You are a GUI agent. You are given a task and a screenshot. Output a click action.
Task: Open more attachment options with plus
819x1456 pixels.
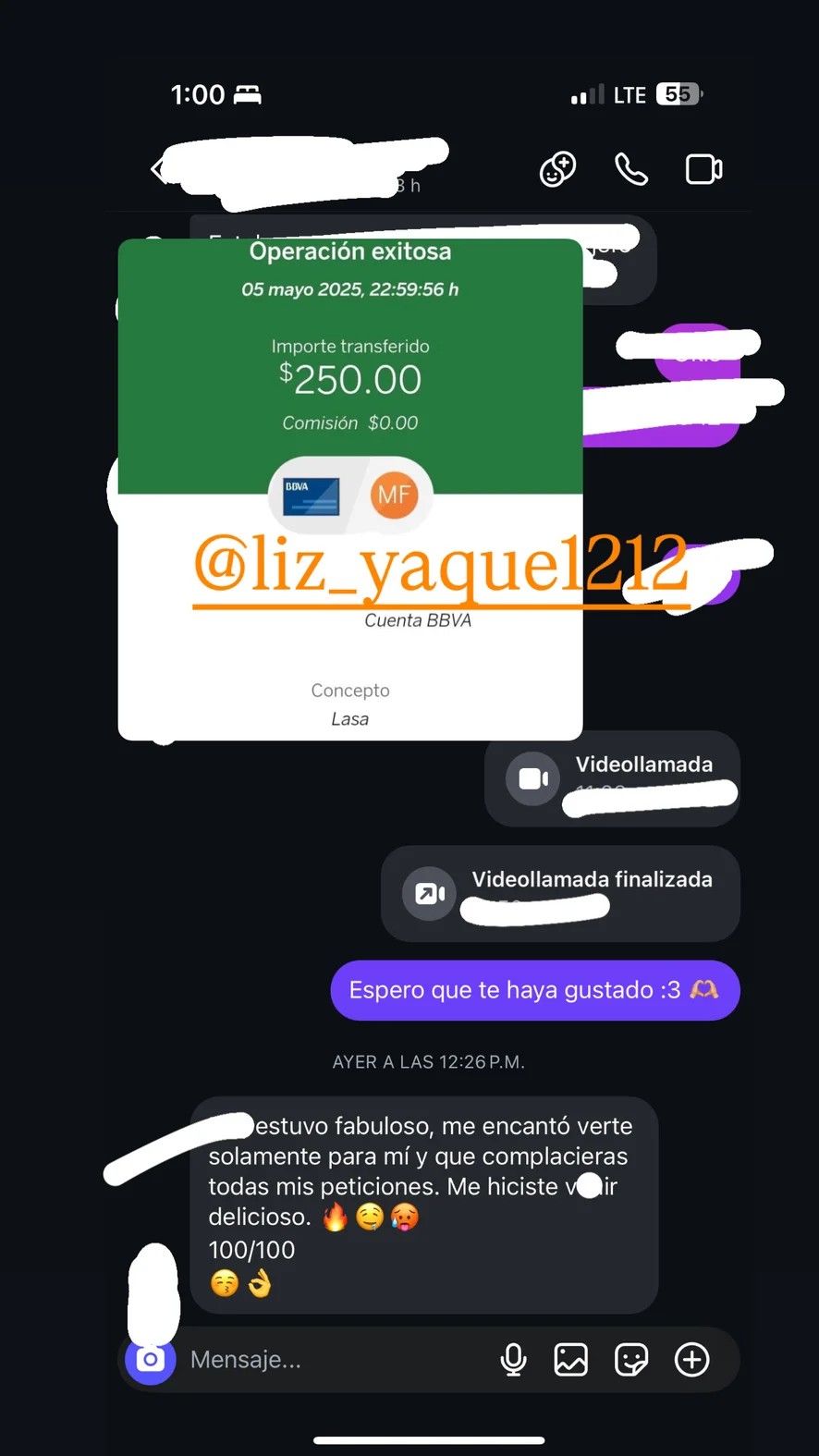[692, 1360]
